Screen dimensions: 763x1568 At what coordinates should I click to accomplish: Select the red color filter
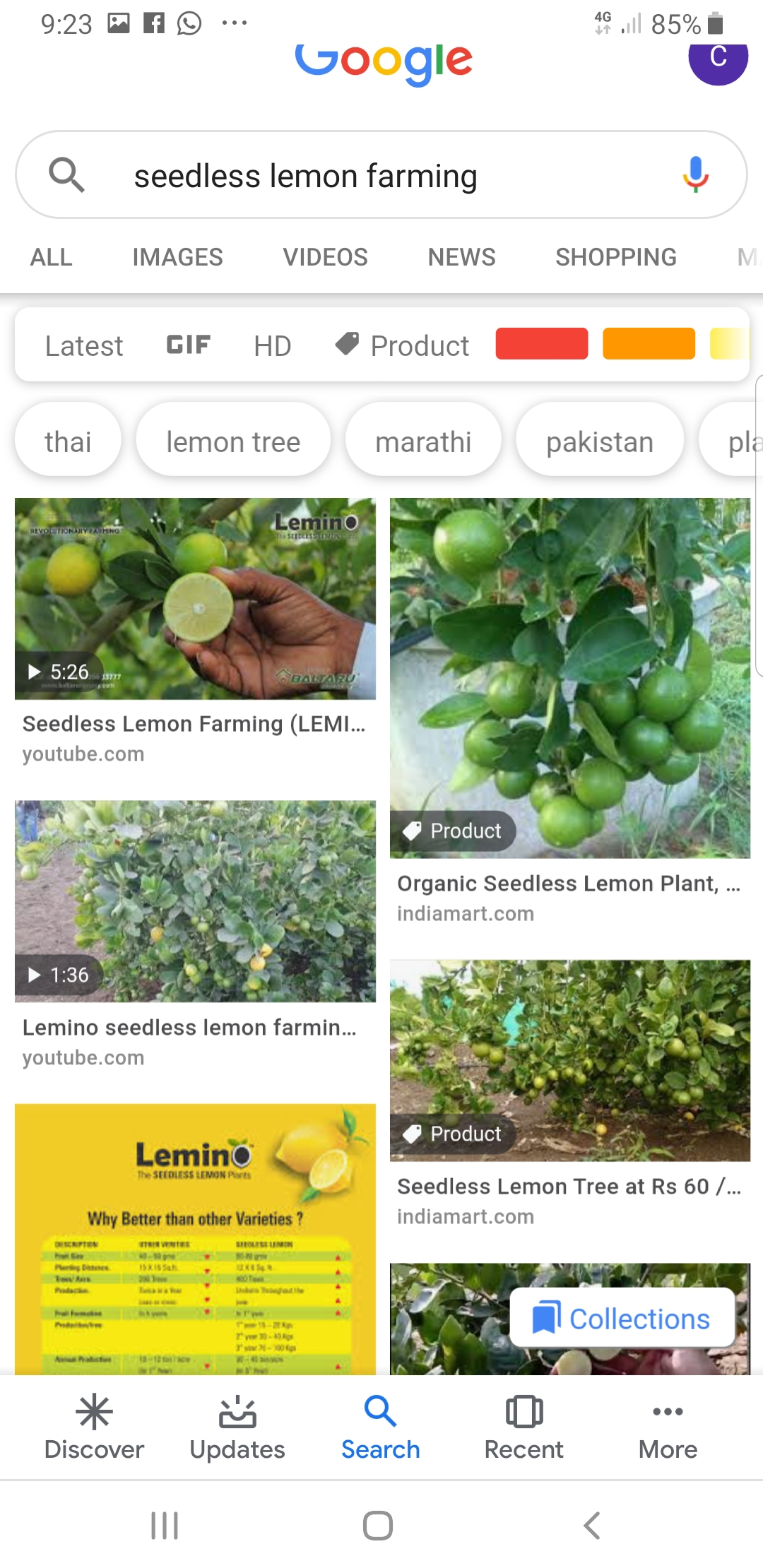[x=541, y=344]
